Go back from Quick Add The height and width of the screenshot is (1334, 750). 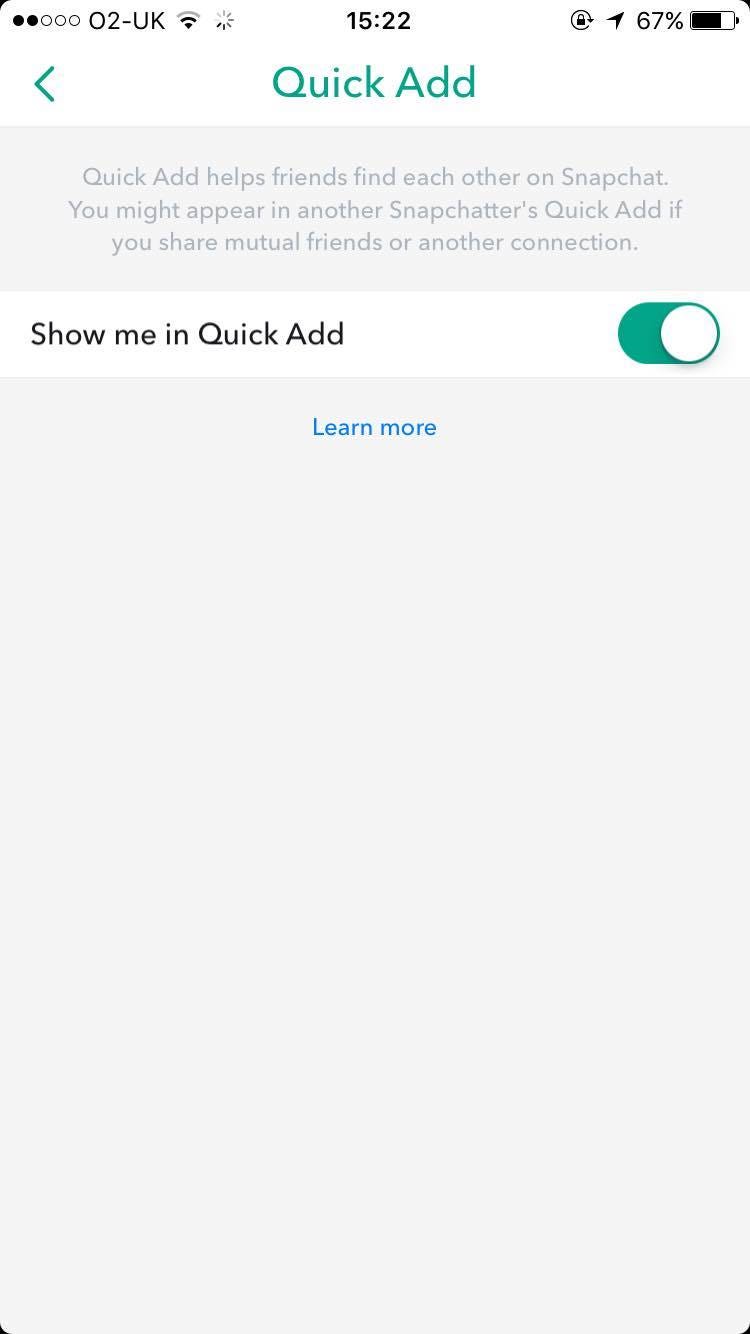[44, 84]
